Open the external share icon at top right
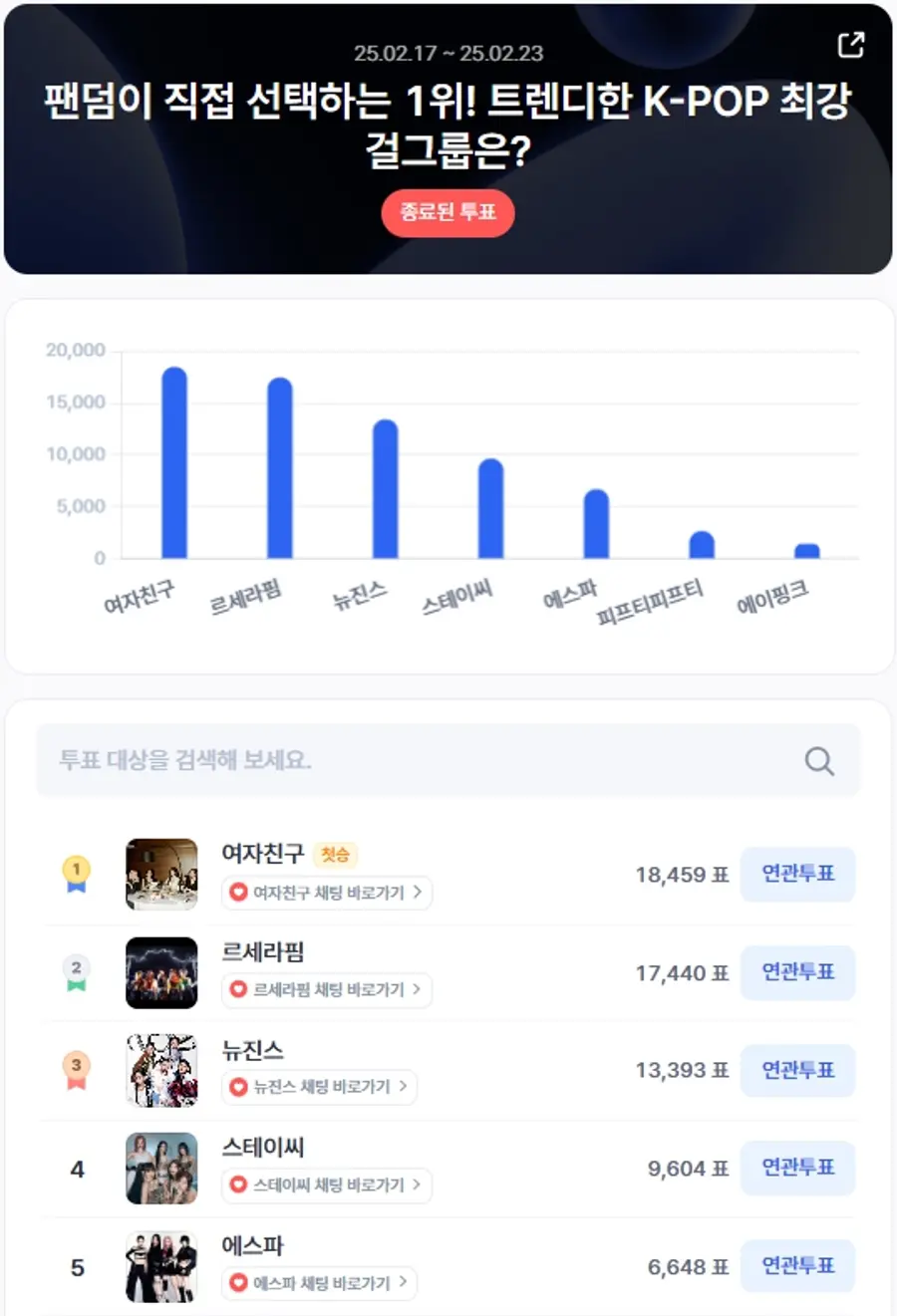The width and height of the screenshot is (897, 1316). (851, 45)
